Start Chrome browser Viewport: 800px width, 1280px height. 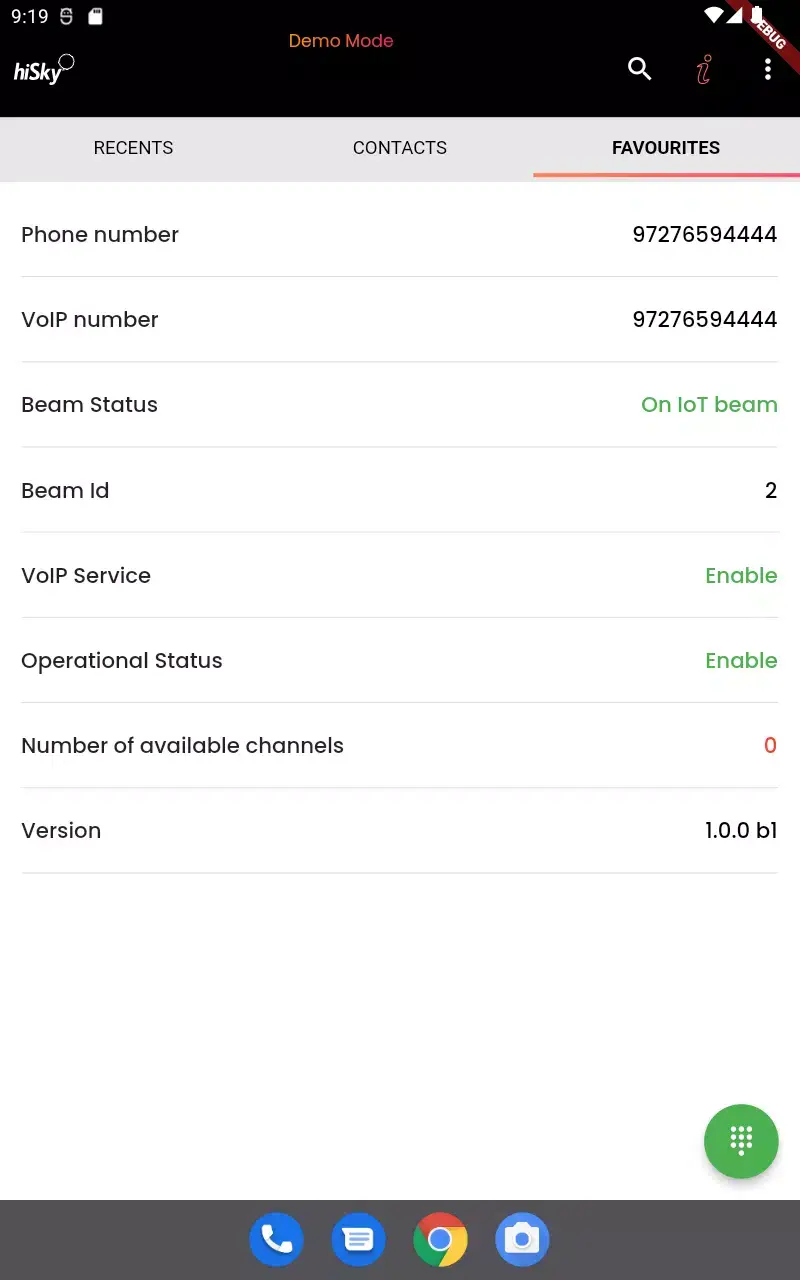click(x=440, y=1239)
